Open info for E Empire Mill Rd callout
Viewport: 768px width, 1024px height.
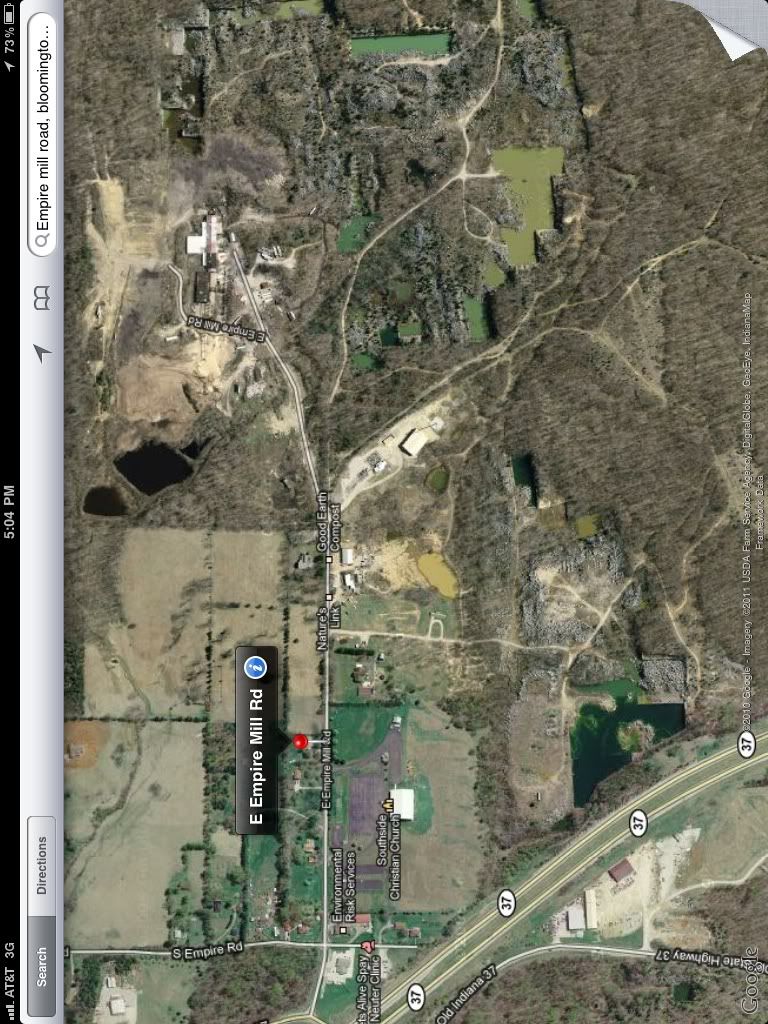click(255, 667)
